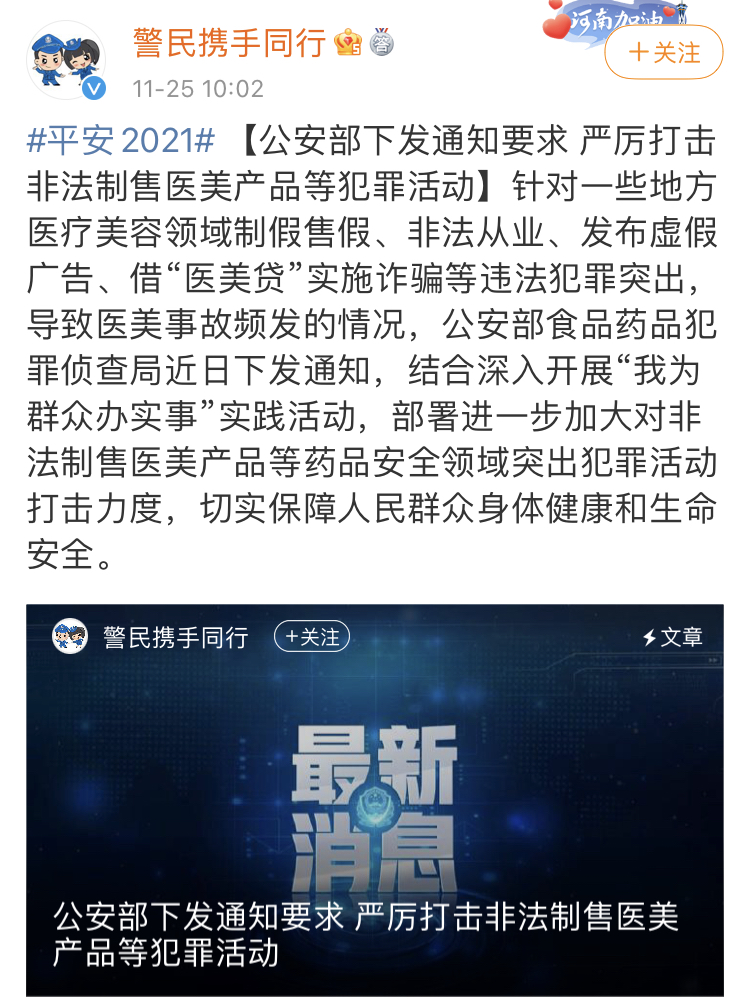Tap the 文章 label on the card
Viewport: 750px width, 1000px height.
tap(672, 636)
